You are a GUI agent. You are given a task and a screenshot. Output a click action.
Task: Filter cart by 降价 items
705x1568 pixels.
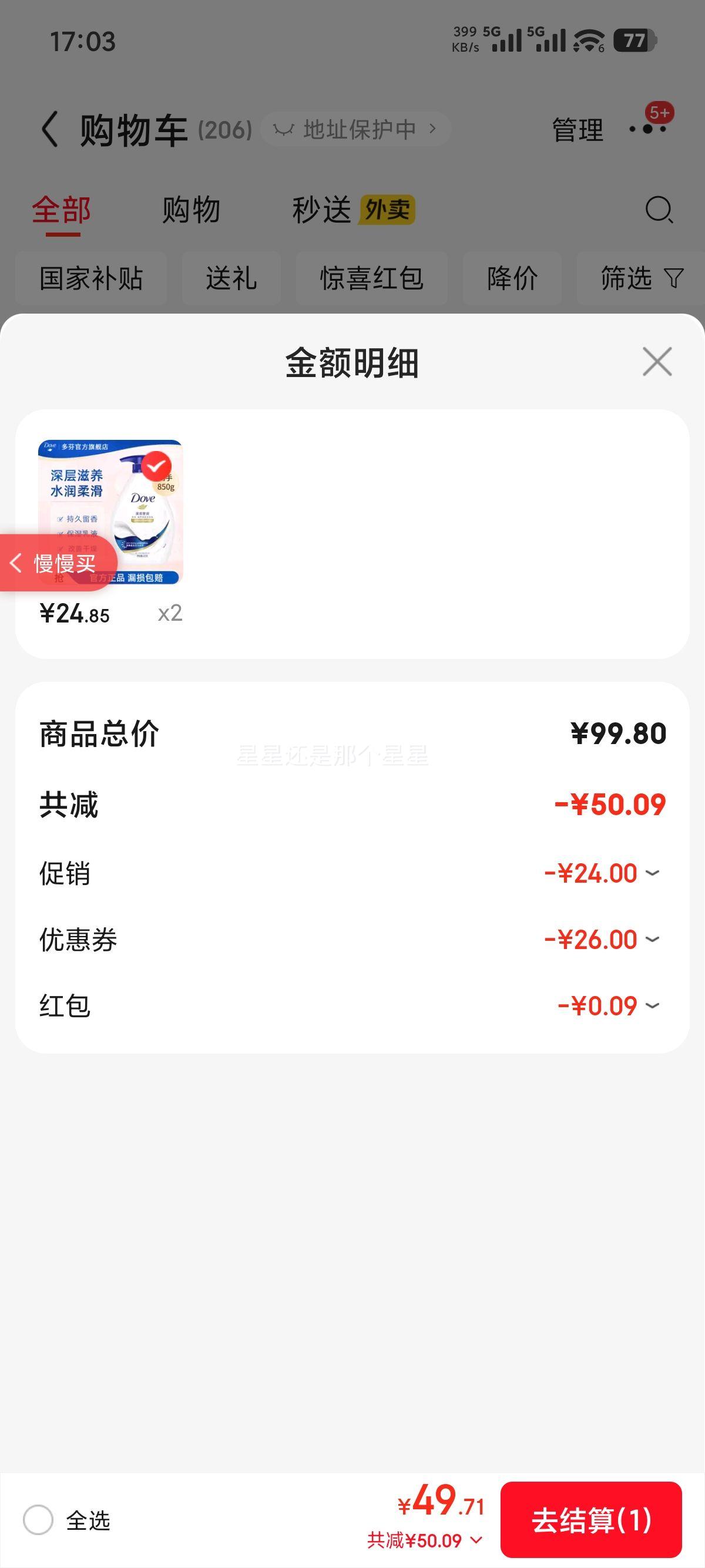pos(512,278)
